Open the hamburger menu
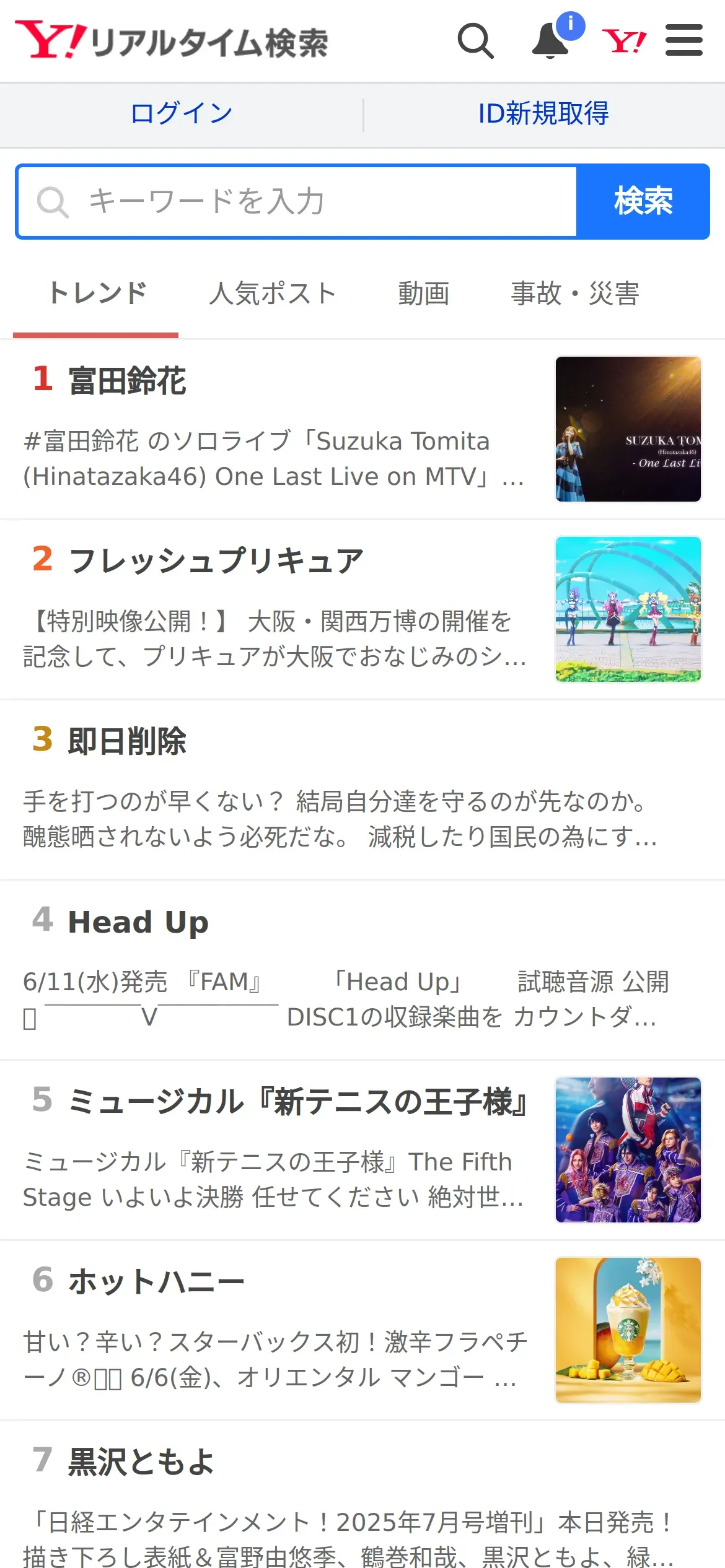This screenshot has width=725, height=1568. (x=683, y=41)
